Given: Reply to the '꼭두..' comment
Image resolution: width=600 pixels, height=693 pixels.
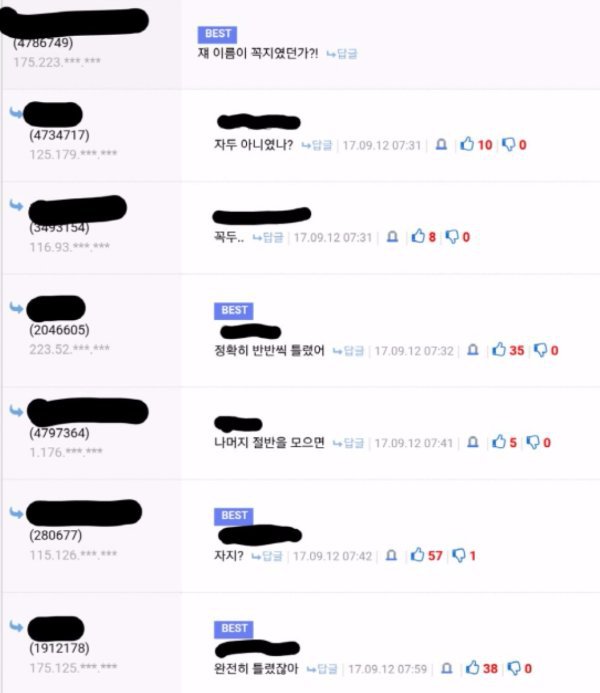Looking at the screenshot, I should (267, 237).
